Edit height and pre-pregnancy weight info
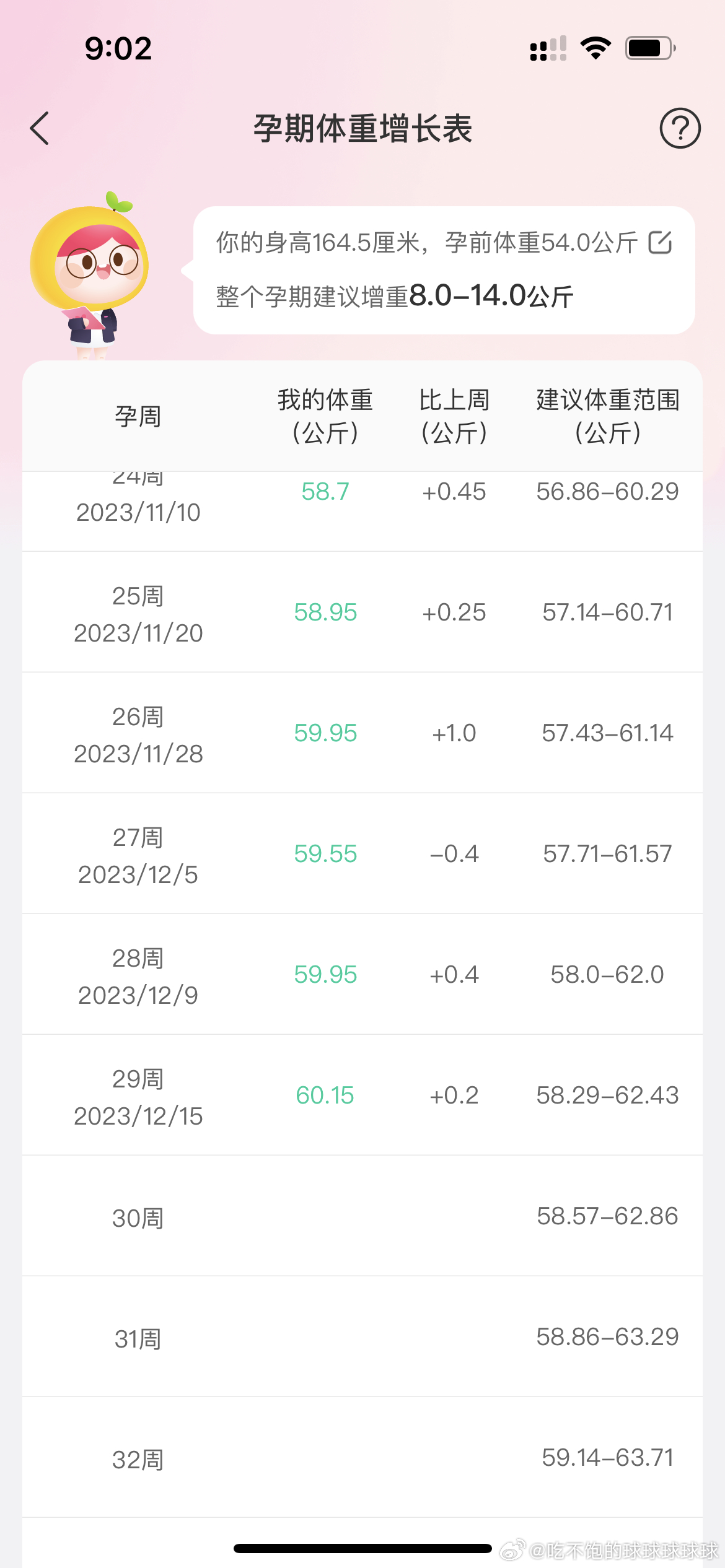The image size is (725, 1568). pyautogui.click(x=660, y=242)
